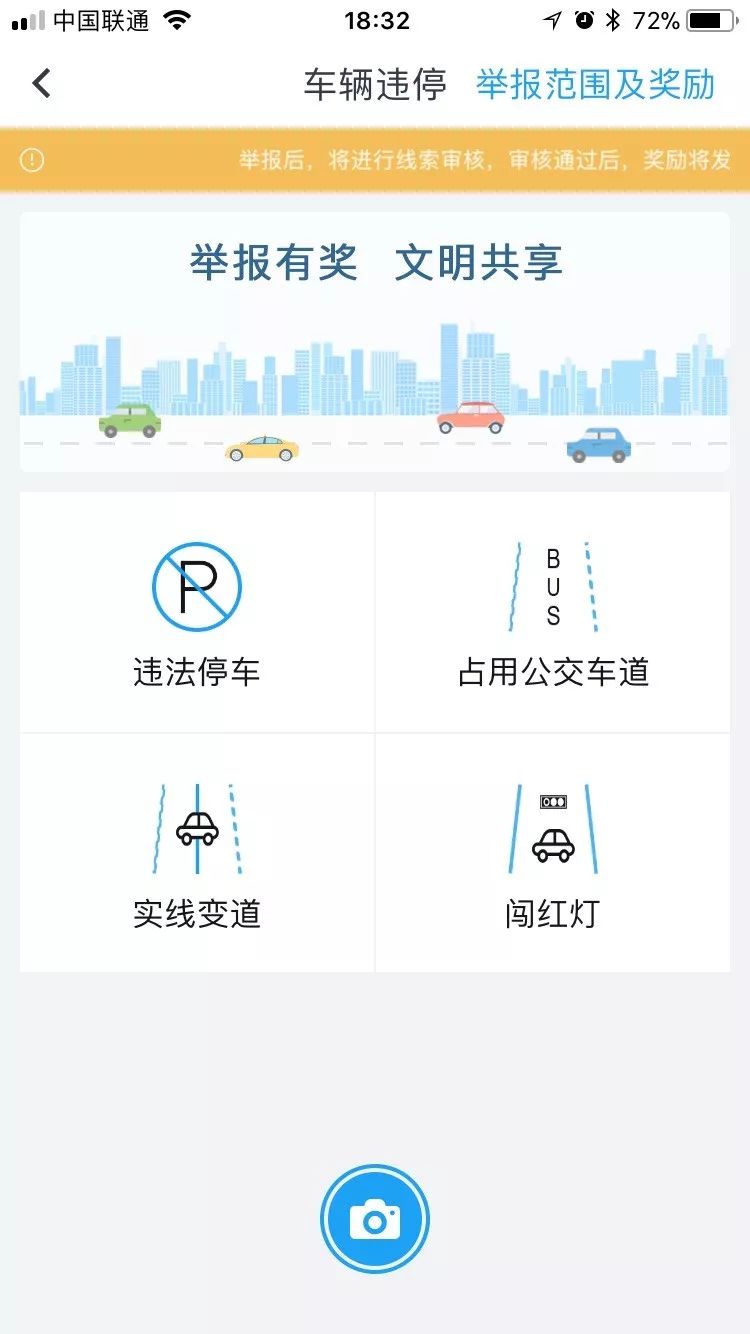750x1334 pixels.
Task: Tap the car icon inside 实线变道 tile
Action: [x=196, y=830]
